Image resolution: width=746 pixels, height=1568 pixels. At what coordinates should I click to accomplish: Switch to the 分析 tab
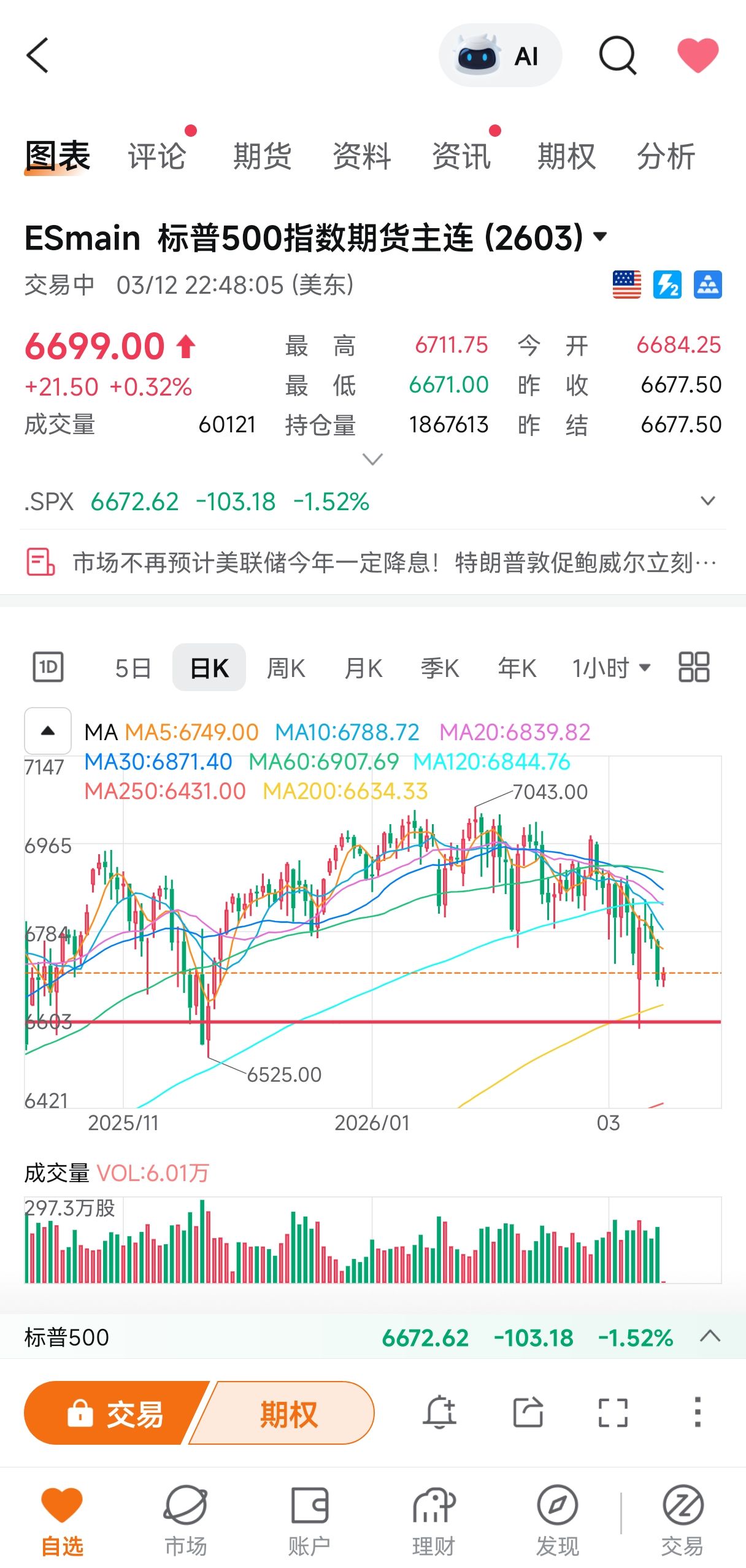click(x=666, y=156)
